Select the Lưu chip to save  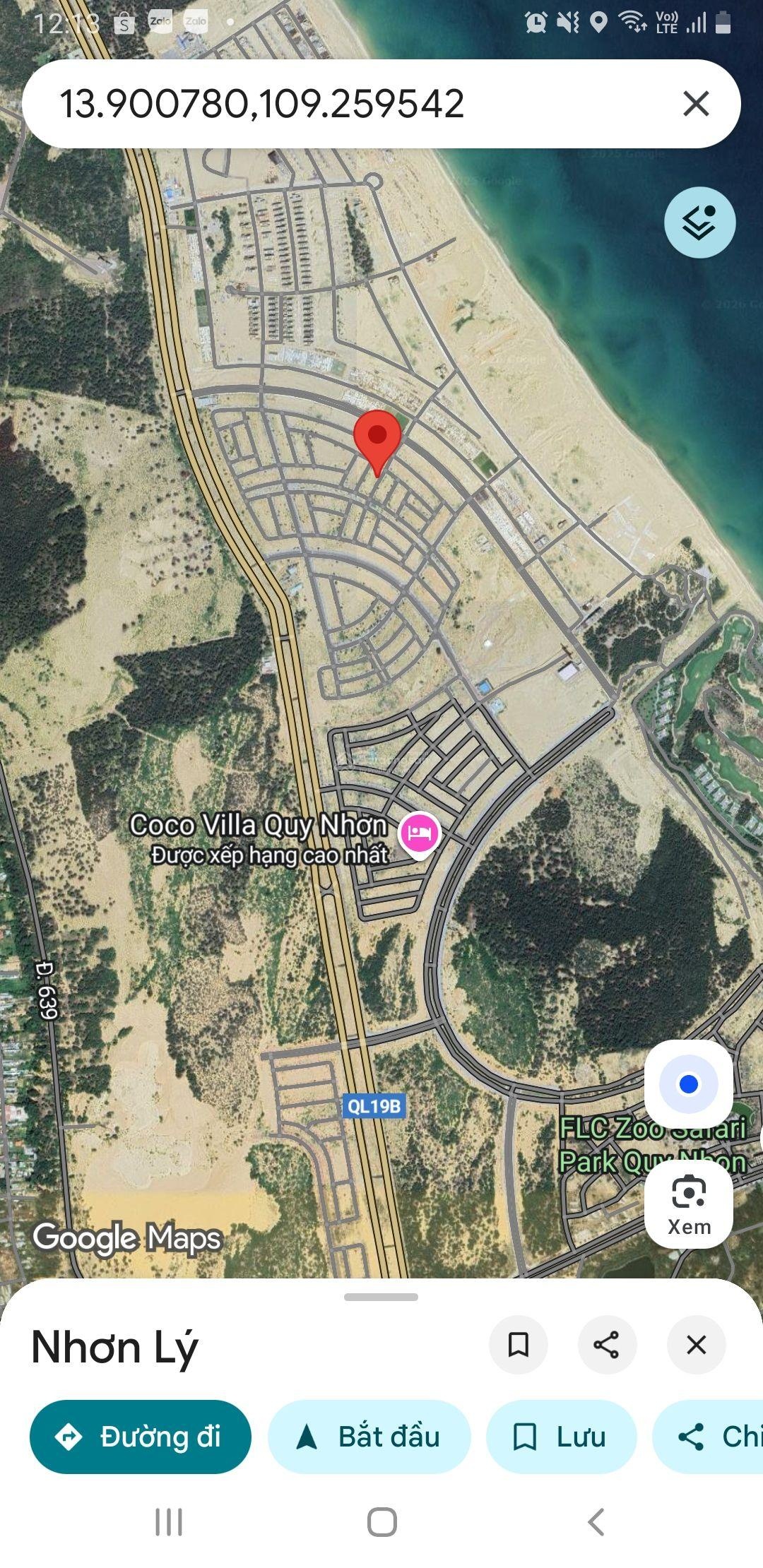point(561,1437)
